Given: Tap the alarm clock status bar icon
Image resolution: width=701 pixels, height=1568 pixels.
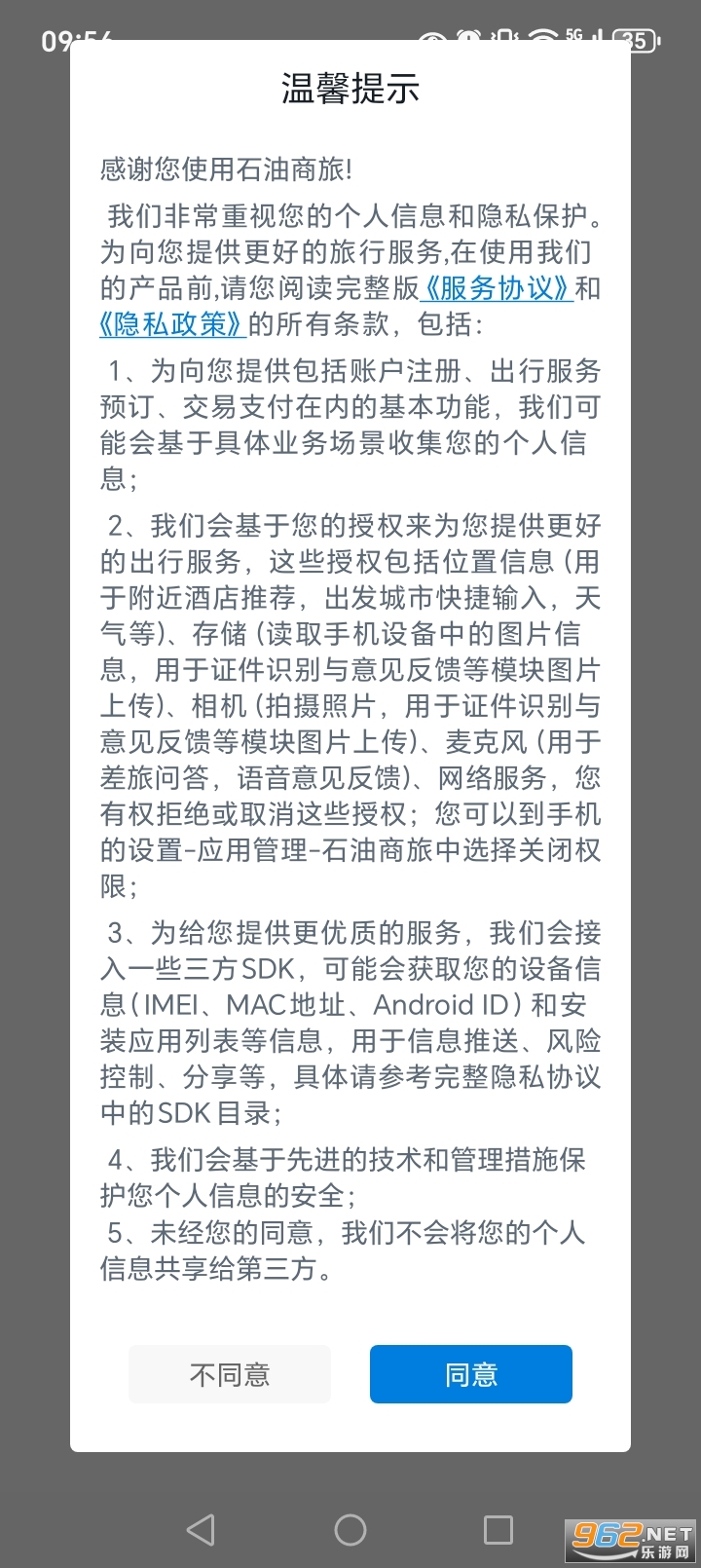Looking at the screenshot, I should click(x=467, y=41).
